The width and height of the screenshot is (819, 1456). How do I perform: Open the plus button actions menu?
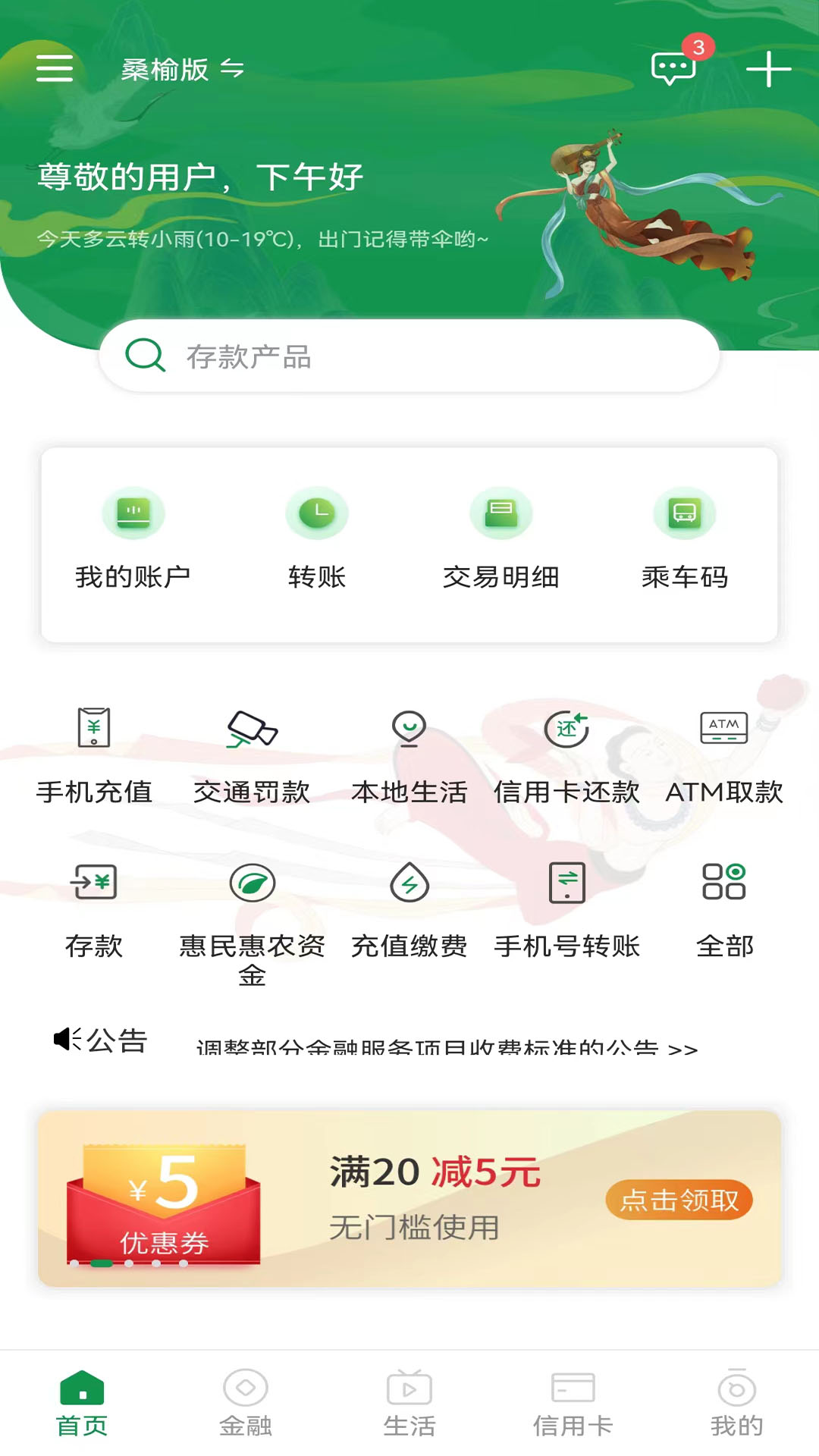[x=769, y=70]
